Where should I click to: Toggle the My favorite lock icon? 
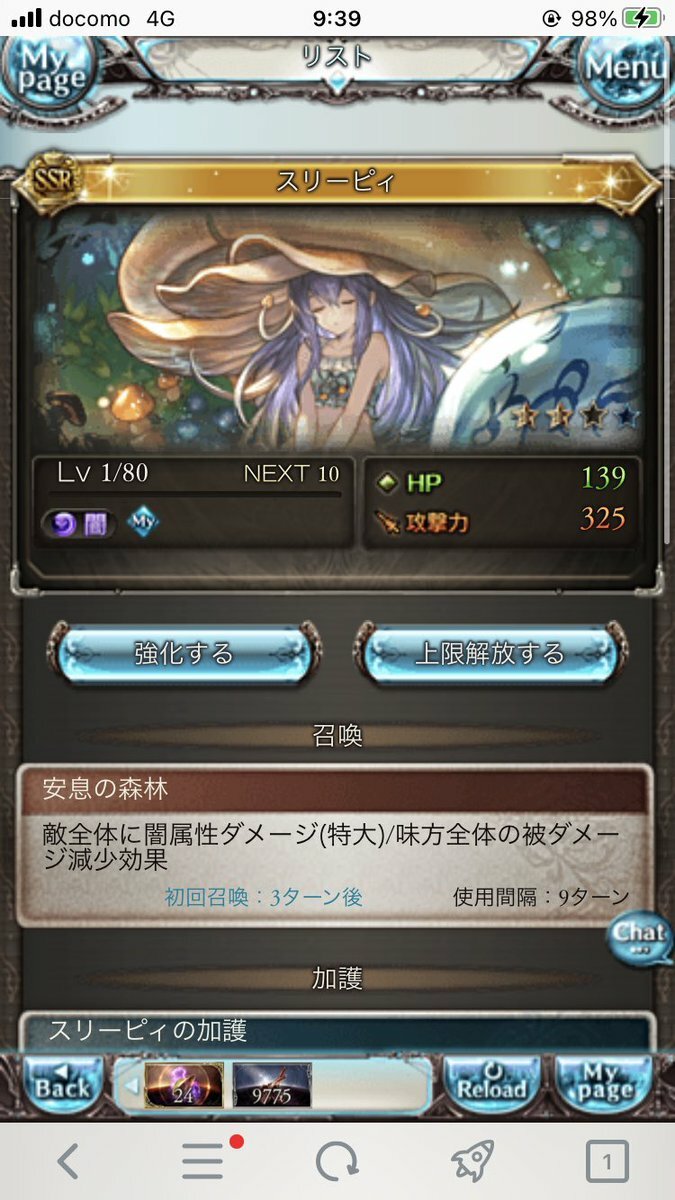(x=143, y=522)
